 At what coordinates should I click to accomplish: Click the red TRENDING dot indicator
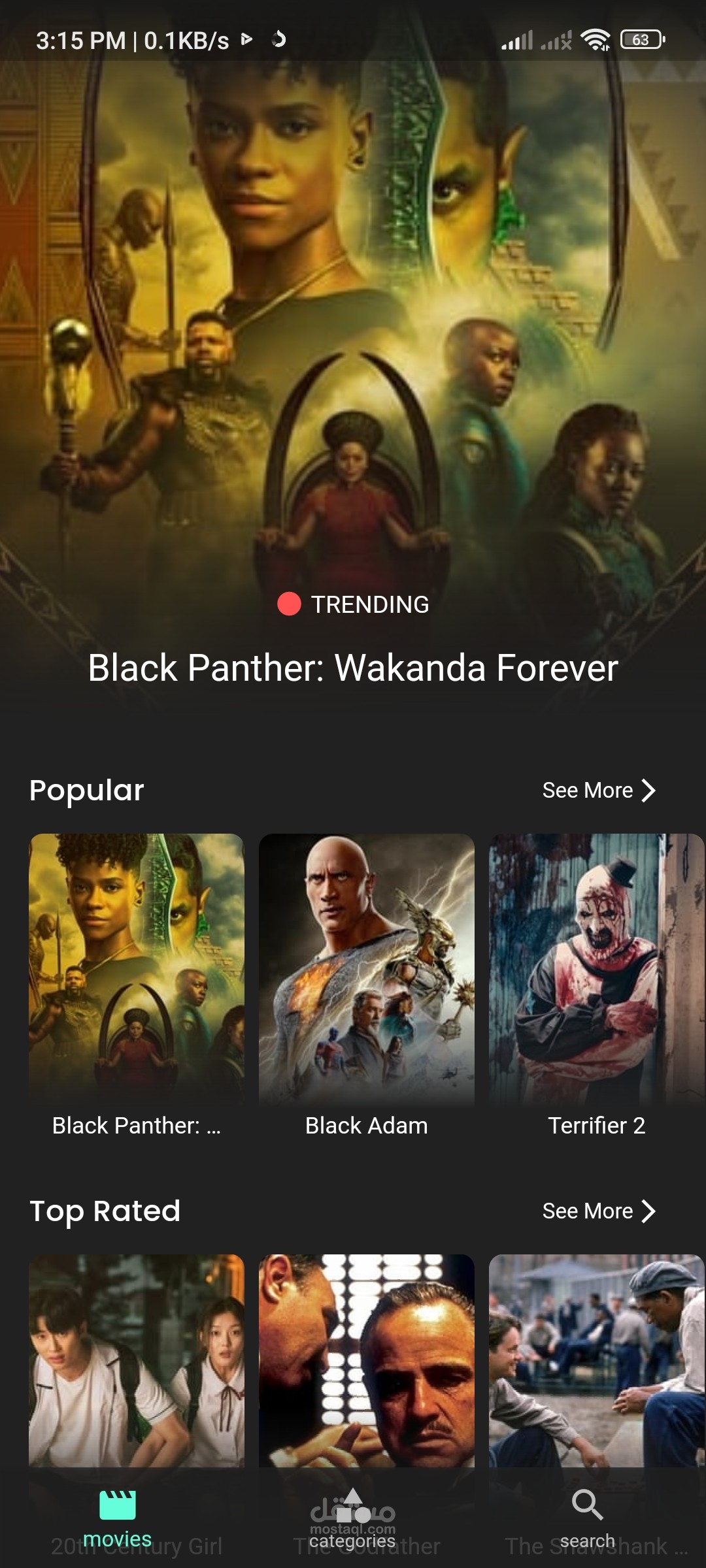[290, 604]
